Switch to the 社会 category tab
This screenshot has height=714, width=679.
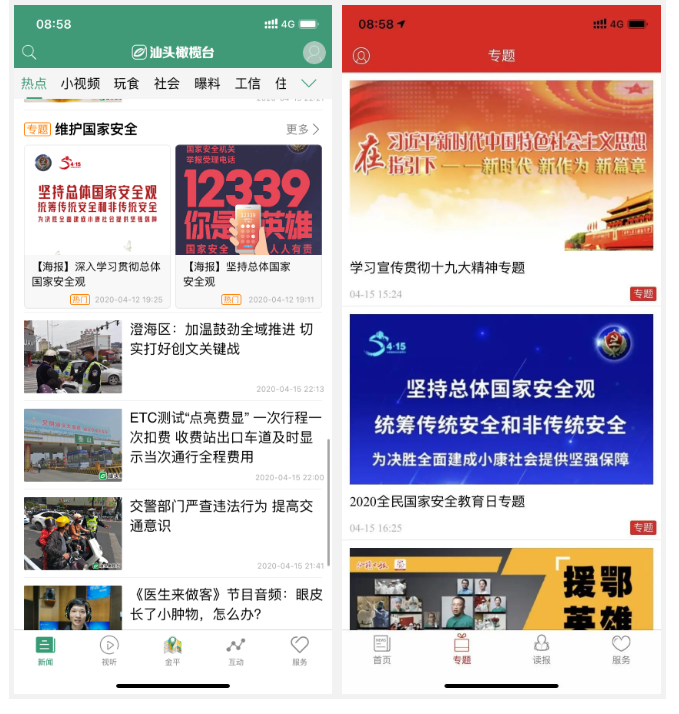(167, 84)
